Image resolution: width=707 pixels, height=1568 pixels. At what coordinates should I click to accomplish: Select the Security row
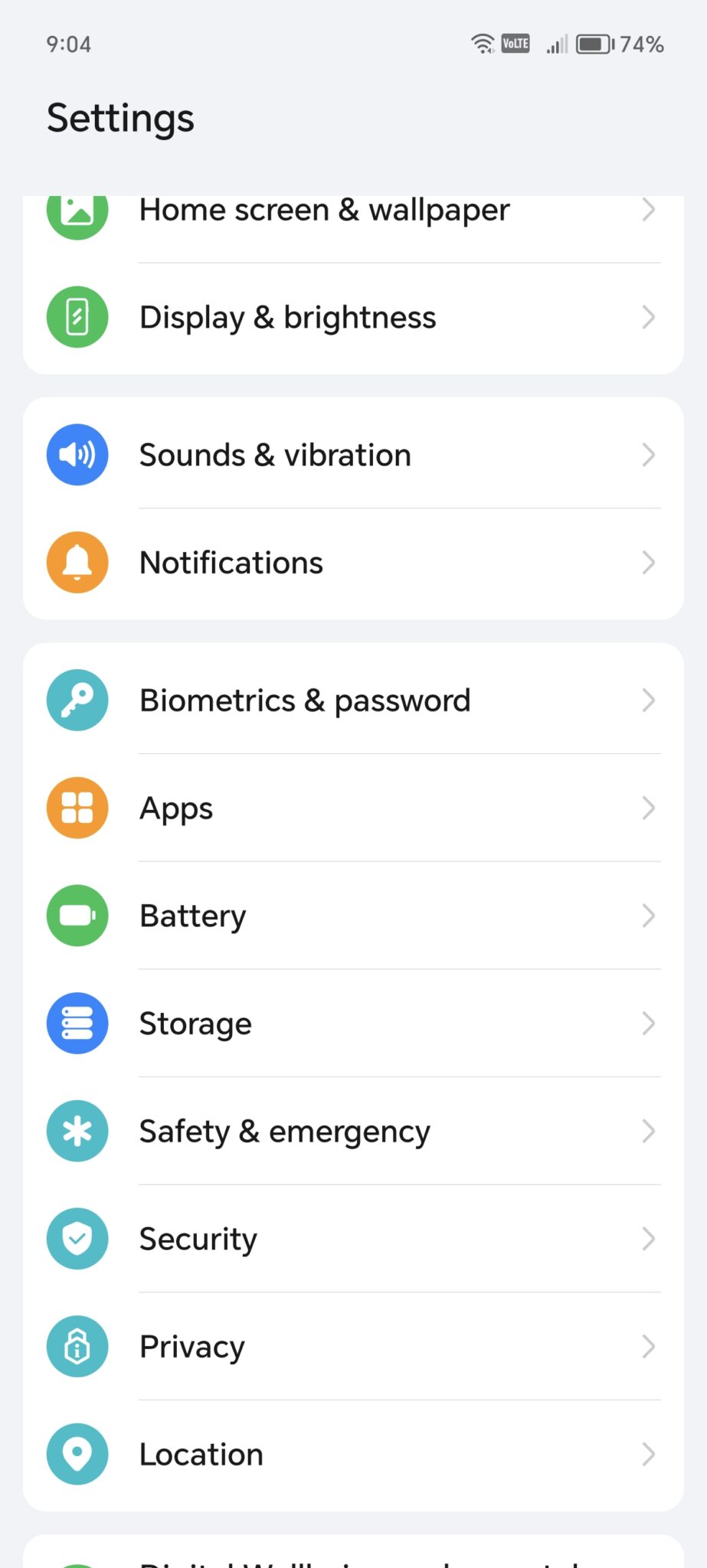353,1239
